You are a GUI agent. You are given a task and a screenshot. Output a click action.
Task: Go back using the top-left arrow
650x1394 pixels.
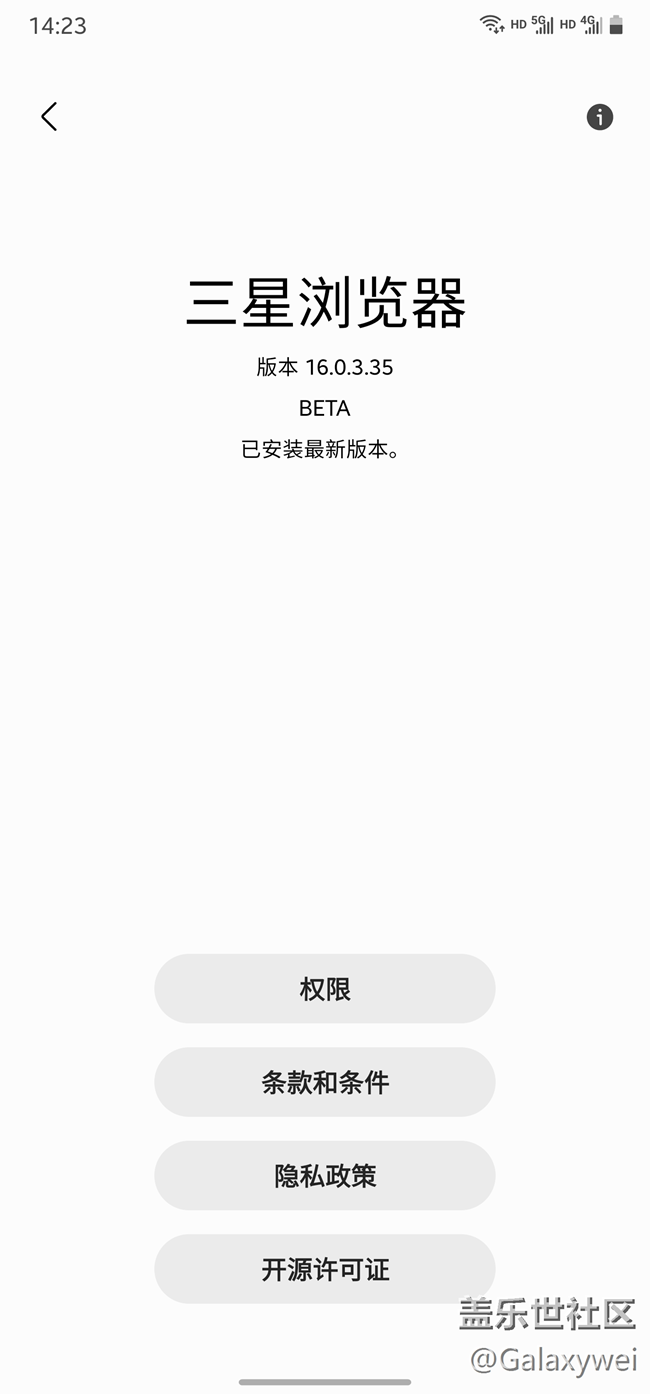point(49,117)
